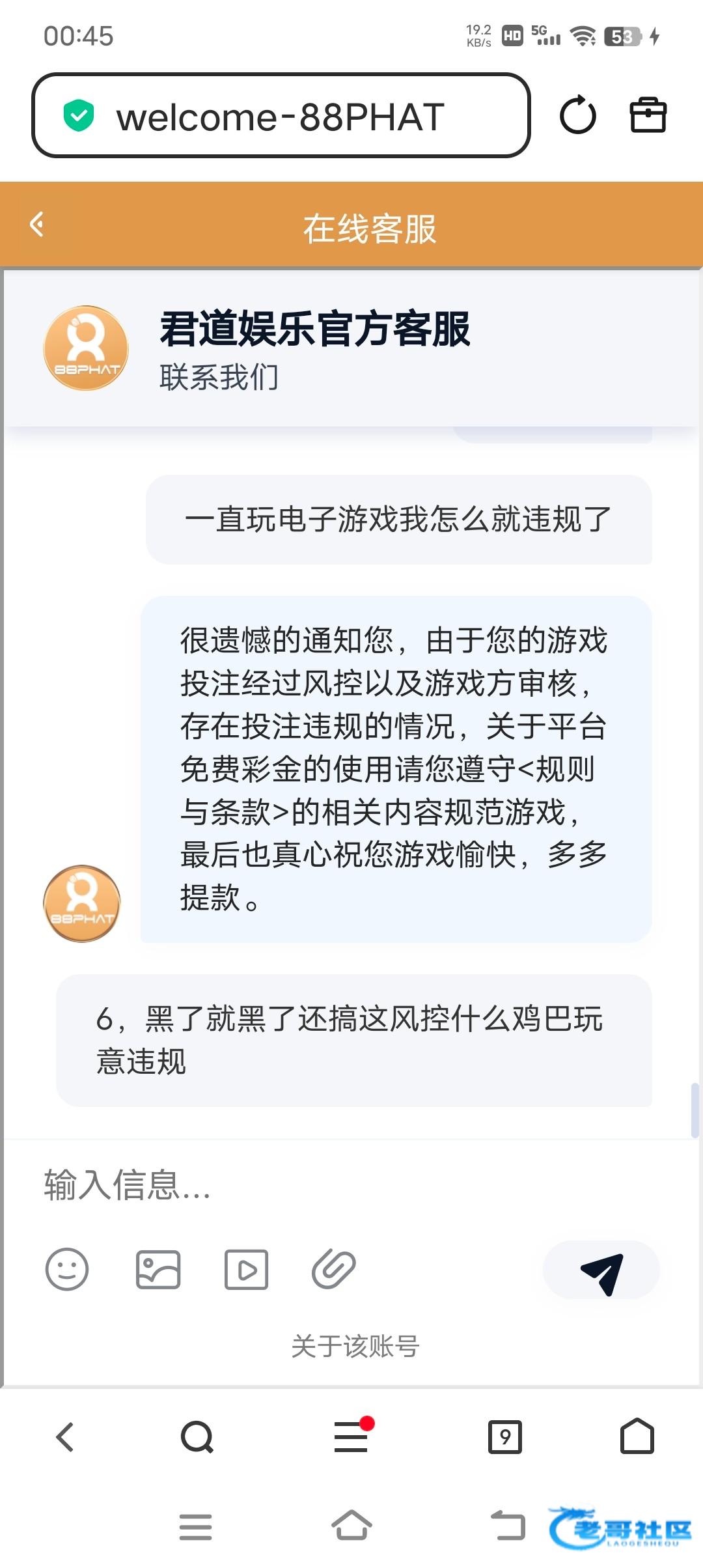The image size is (703, 1568).
Task: Attach an image to the chat
Action: (x=158, y=1269)
